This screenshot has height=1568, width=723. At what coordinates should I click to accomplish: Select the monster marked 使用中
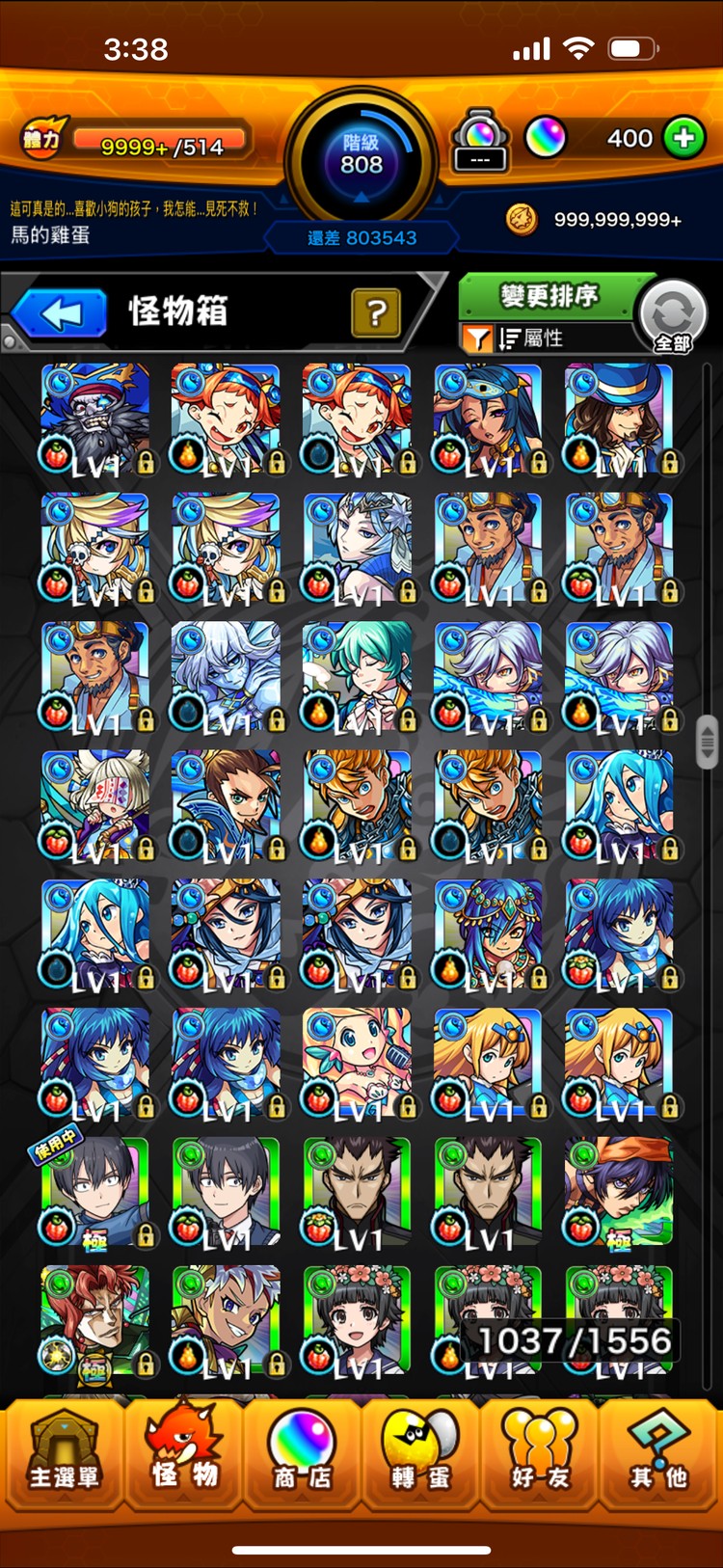(94, 1190)
